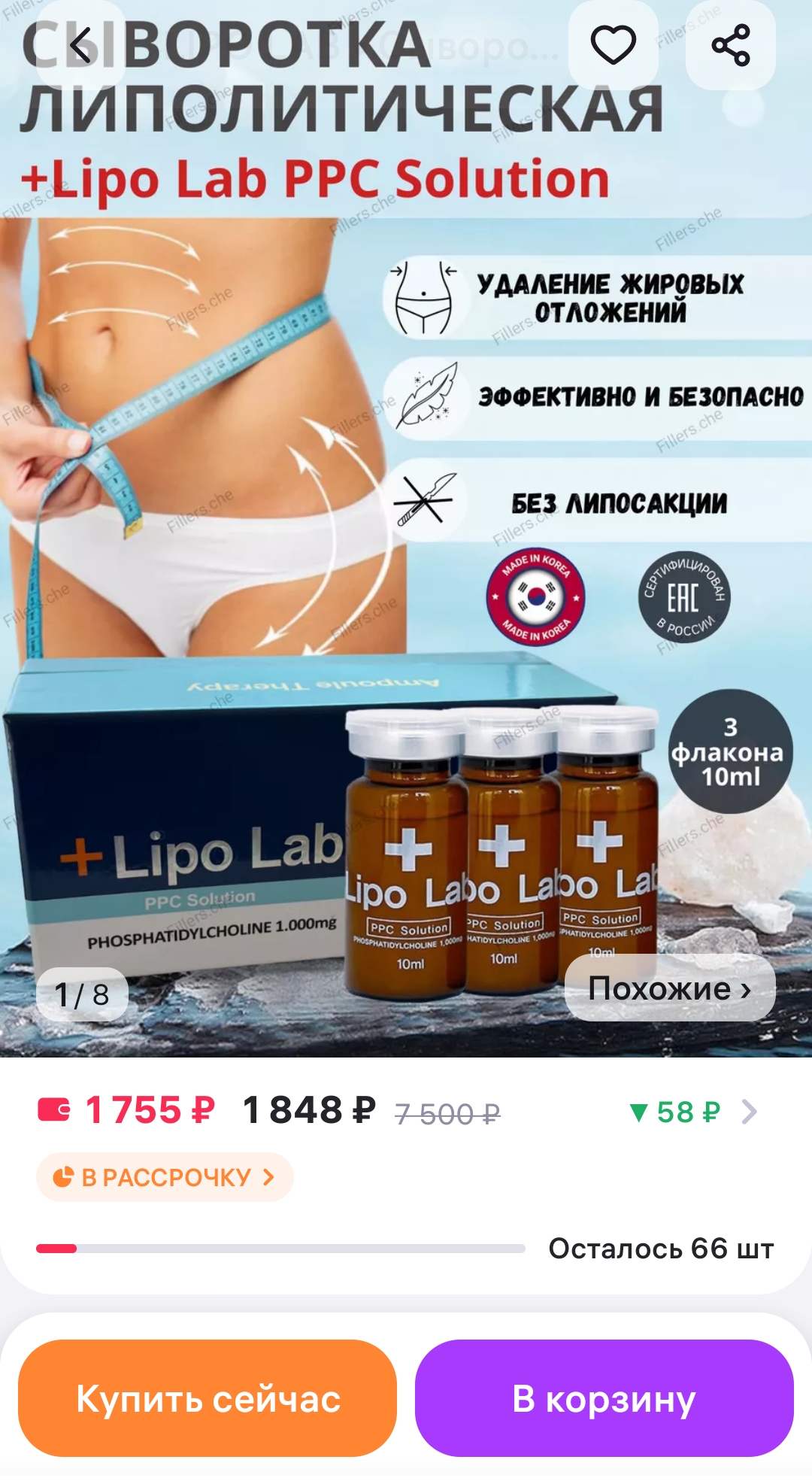Open similar items via Похожие
Image resolution: width=812 pixels, height=1484 pixels.
tap(670, 988)
